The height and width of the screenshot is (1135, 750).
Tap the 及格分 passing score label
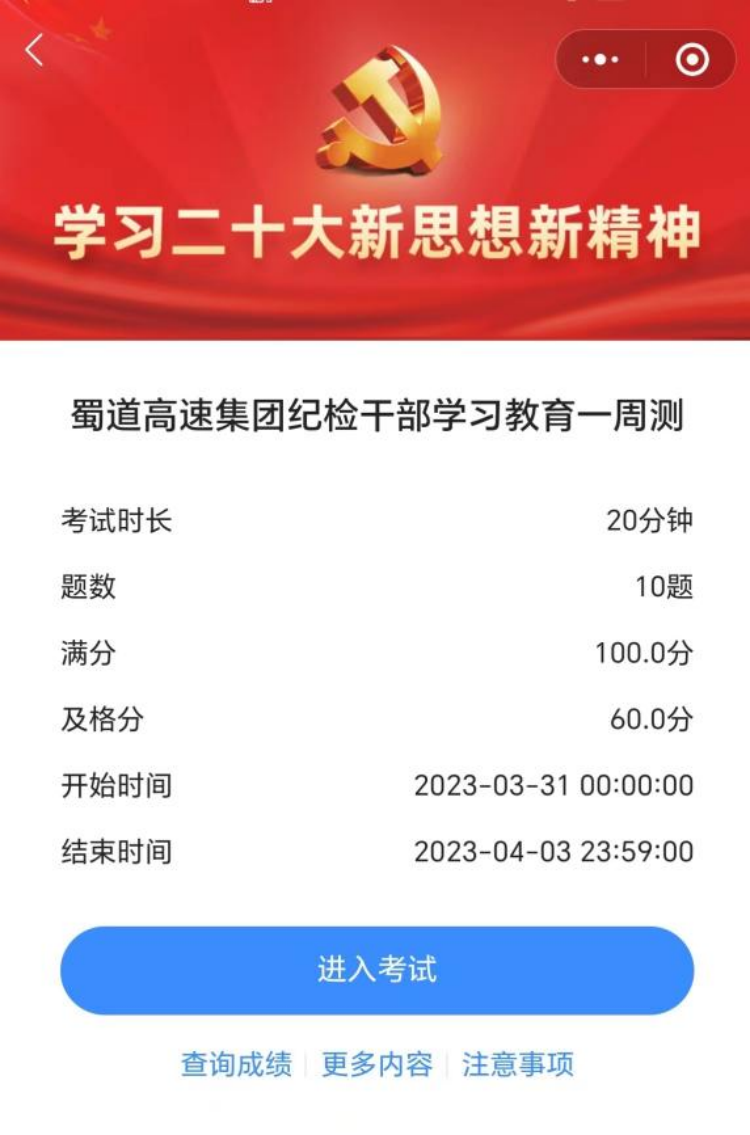[x=105, y=717]
